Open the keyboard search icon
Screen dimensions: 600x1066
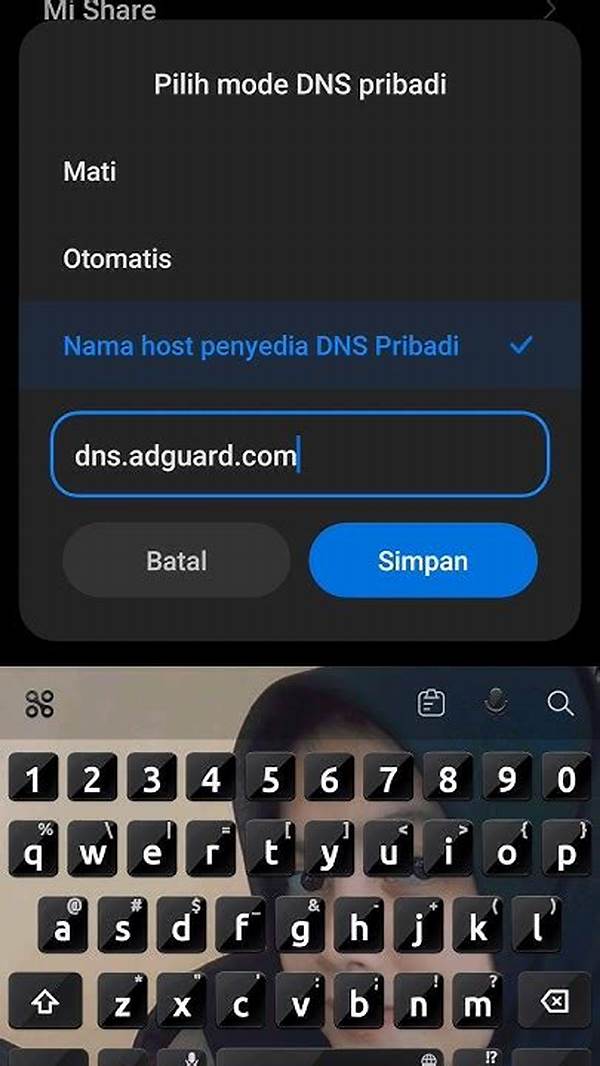[x=560, y=703]
